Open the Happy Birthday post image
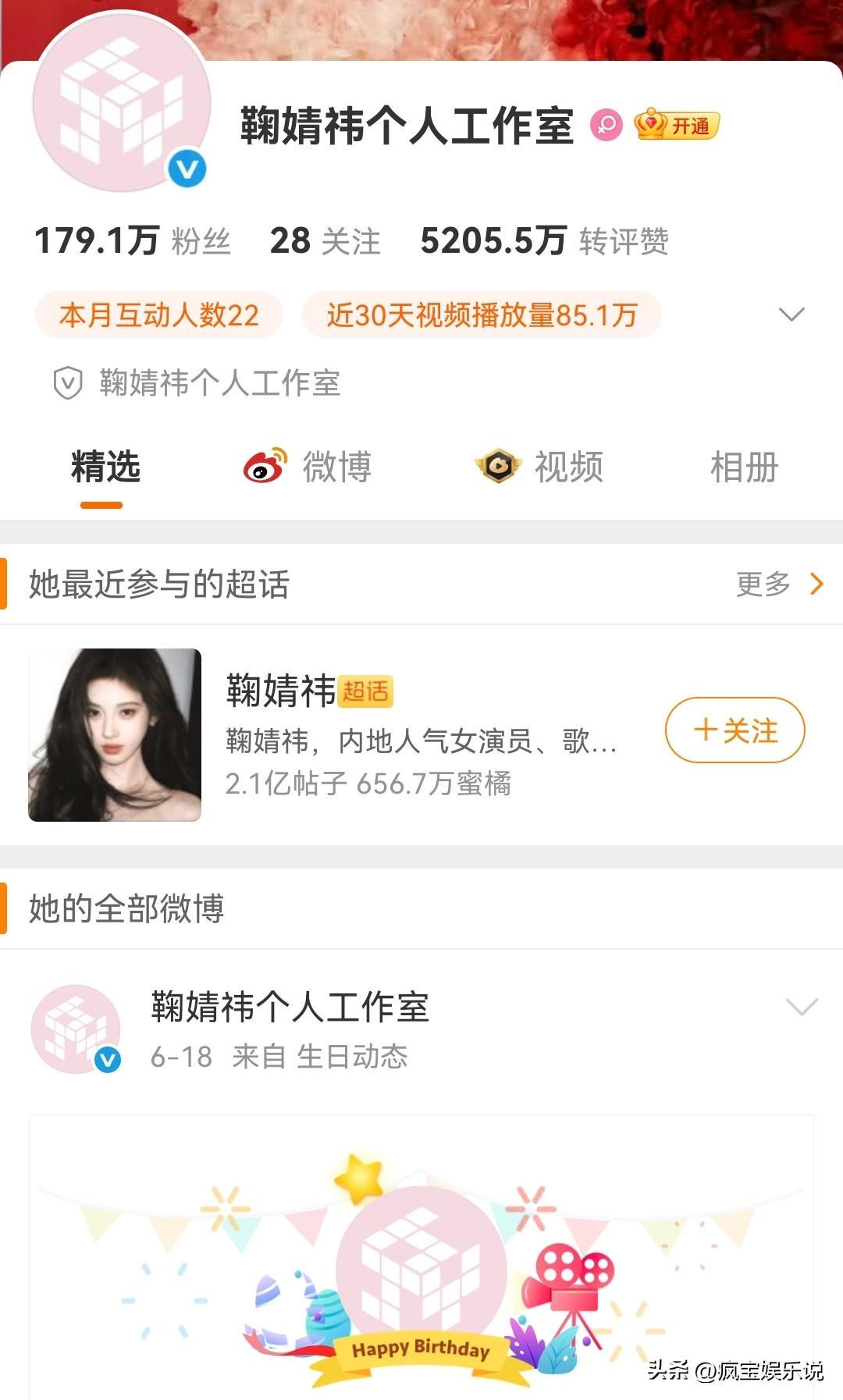 (x=421, y=1256)
